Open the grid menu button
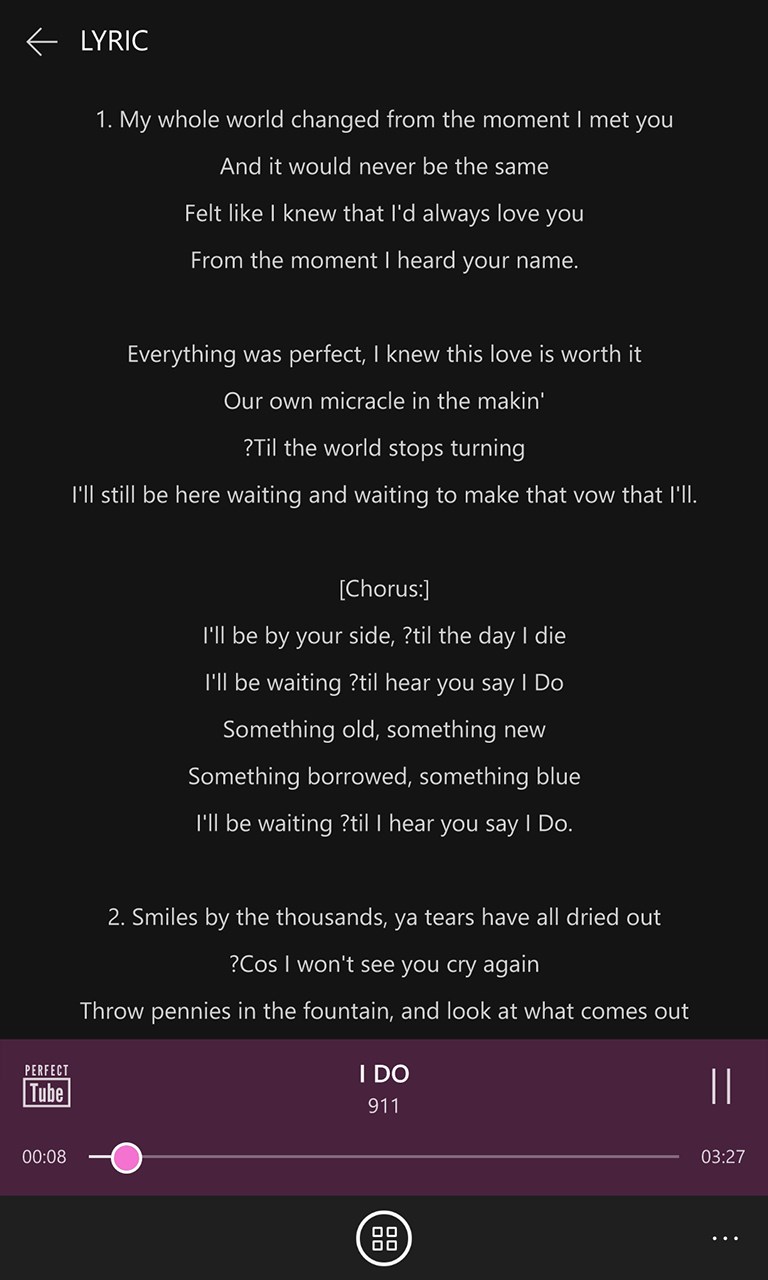 point(384,1238)
